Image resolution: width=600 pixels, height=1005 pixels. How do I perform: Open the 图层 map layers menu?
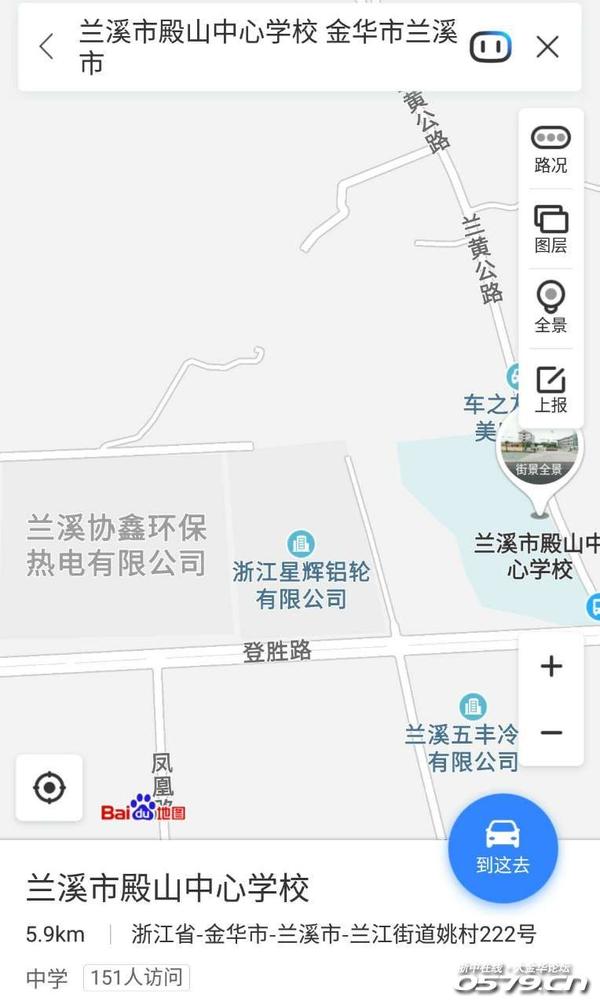tap(550, 229)
